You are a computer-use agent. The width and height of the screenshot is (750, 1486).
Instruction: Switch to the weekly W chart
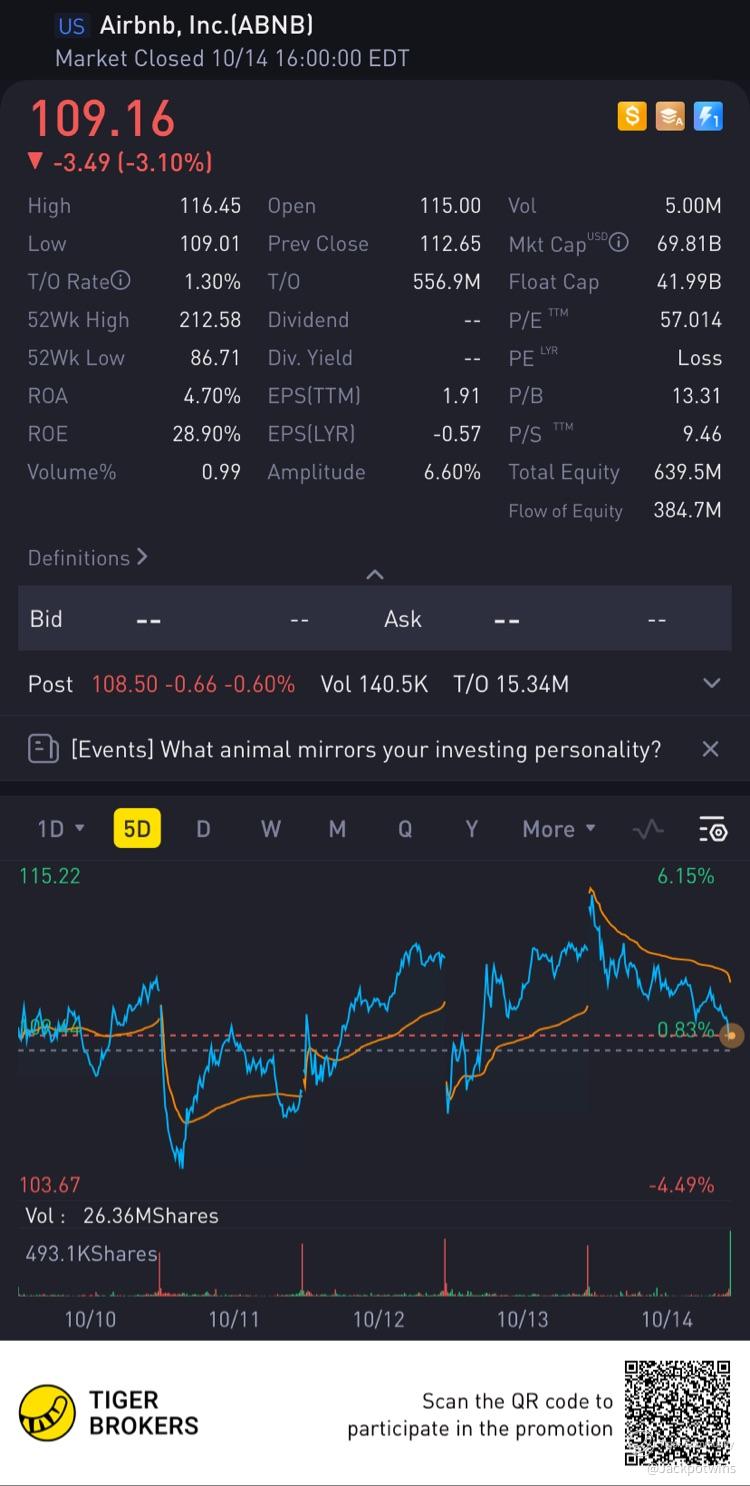[x=270, y=829]
